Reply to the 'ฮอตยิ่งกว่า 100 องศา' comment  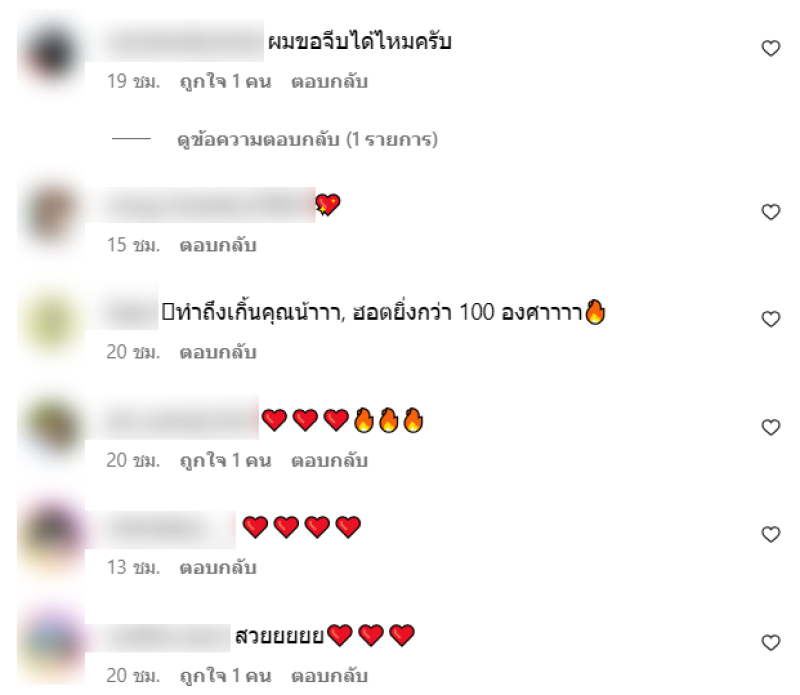[x=218, y=352]
